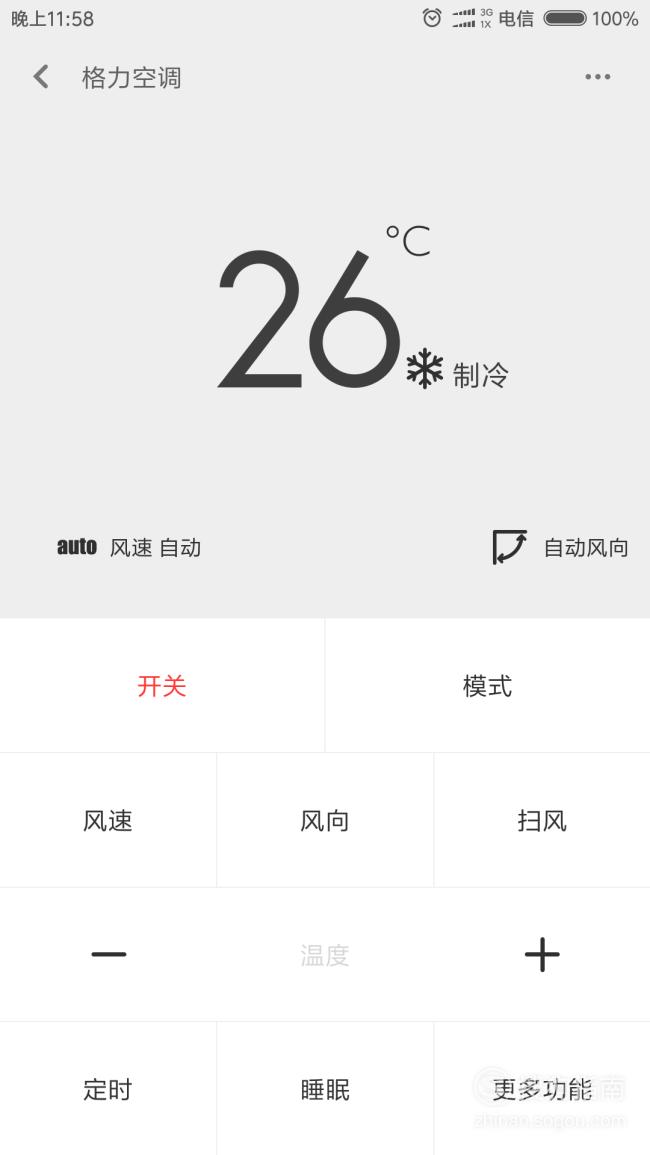The image size is (650, 1155).
Task: Open the three-dot overflow menu
Action: click(597, 77)
